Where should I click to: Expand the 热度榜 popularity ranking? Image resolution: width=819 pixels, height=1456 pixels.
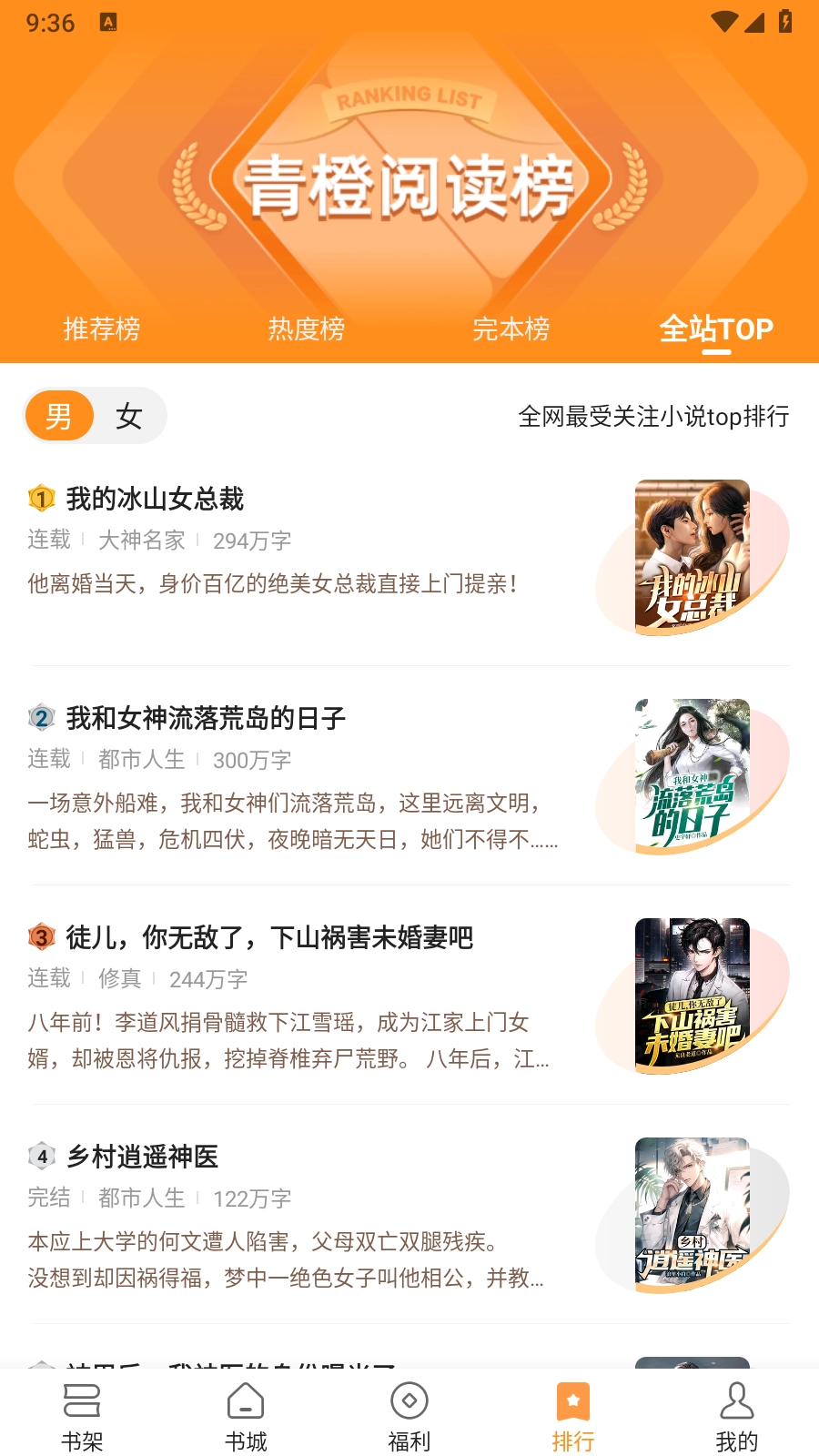click(x=307, y=329)
